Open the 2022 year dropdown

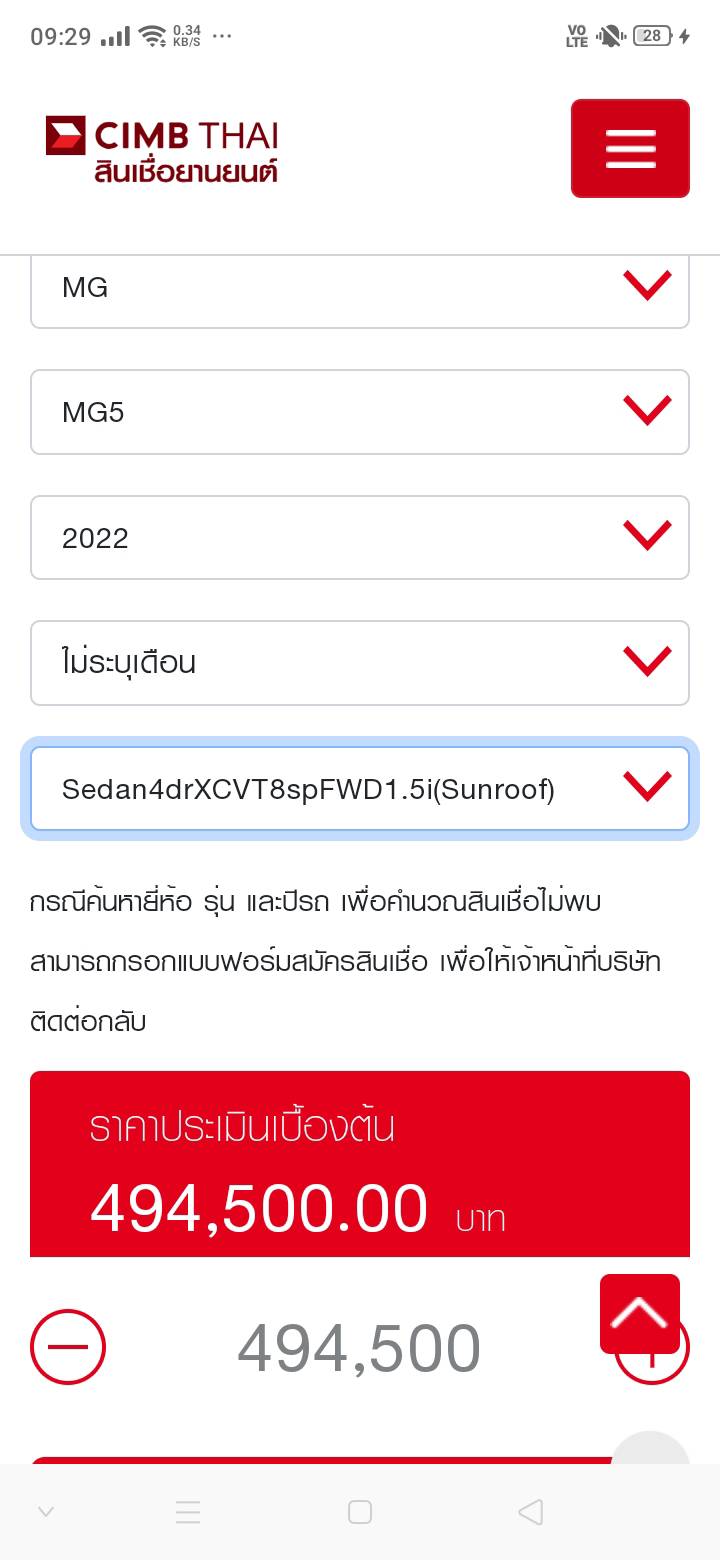pyautogui.click(x=360, y=538)
